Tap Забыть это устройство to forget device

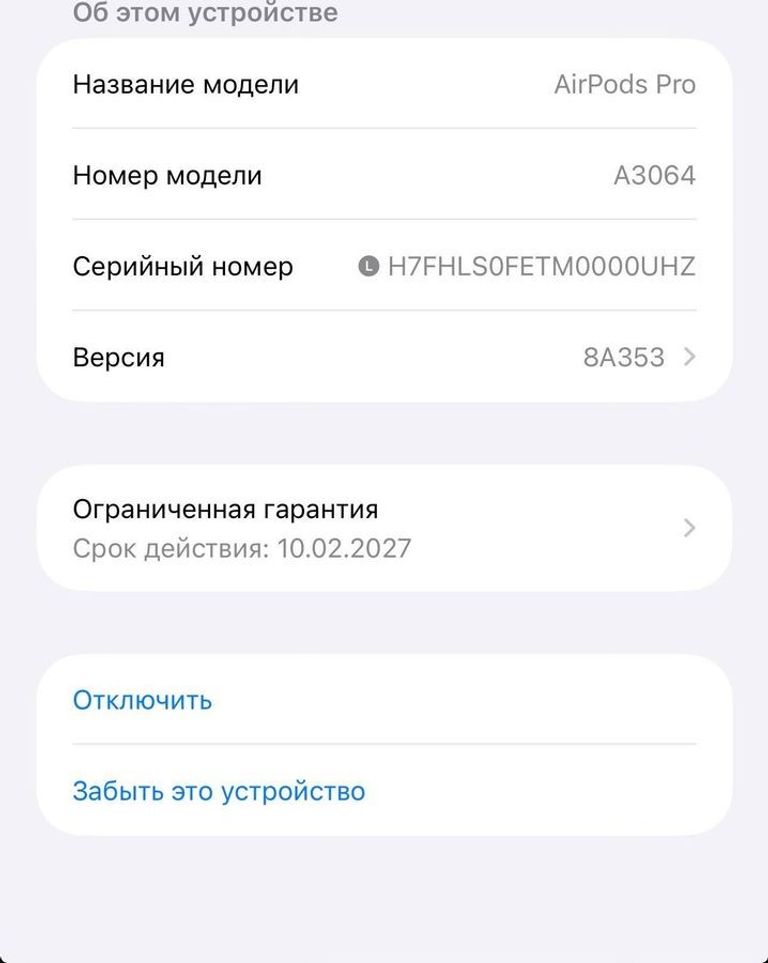pos(216,791)
